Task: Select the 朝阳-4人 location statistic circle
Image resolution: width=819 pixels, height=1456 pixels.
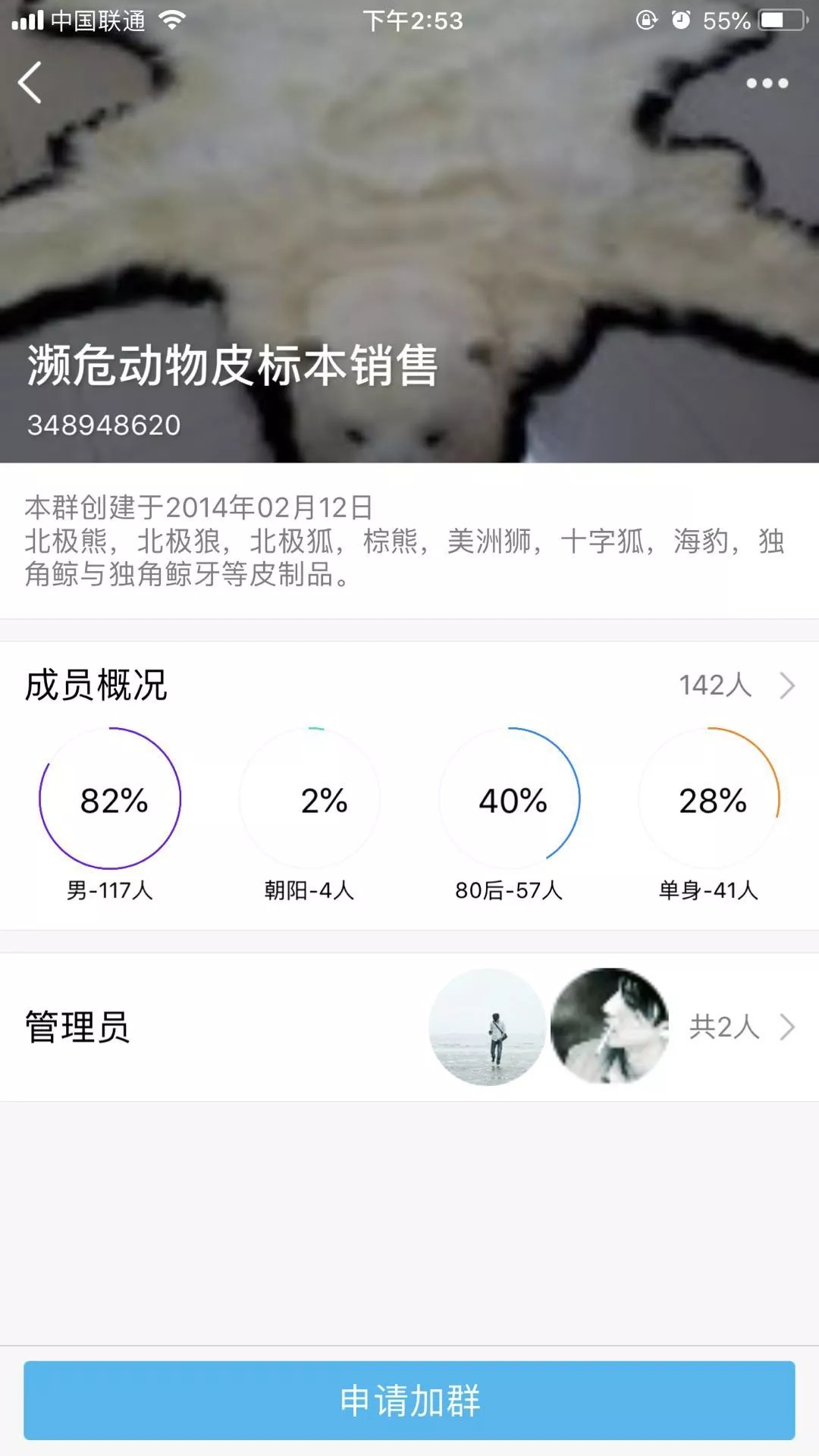Action: pos(311,800)
